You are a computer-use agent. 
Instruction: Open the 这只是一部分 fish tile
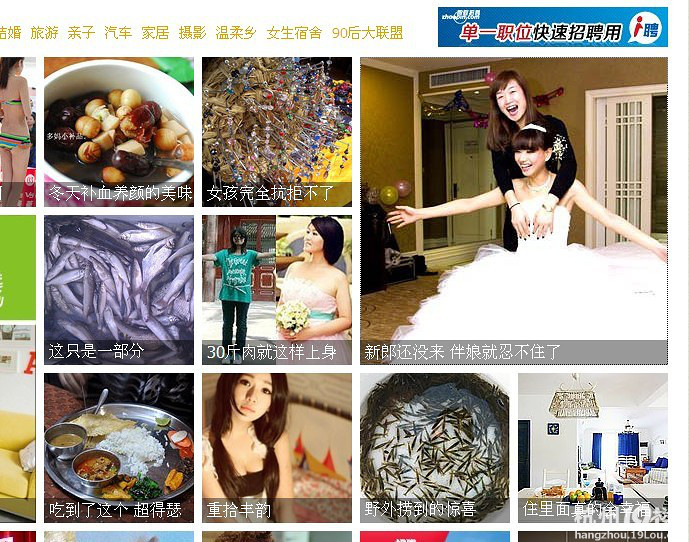tap(119, 288)
